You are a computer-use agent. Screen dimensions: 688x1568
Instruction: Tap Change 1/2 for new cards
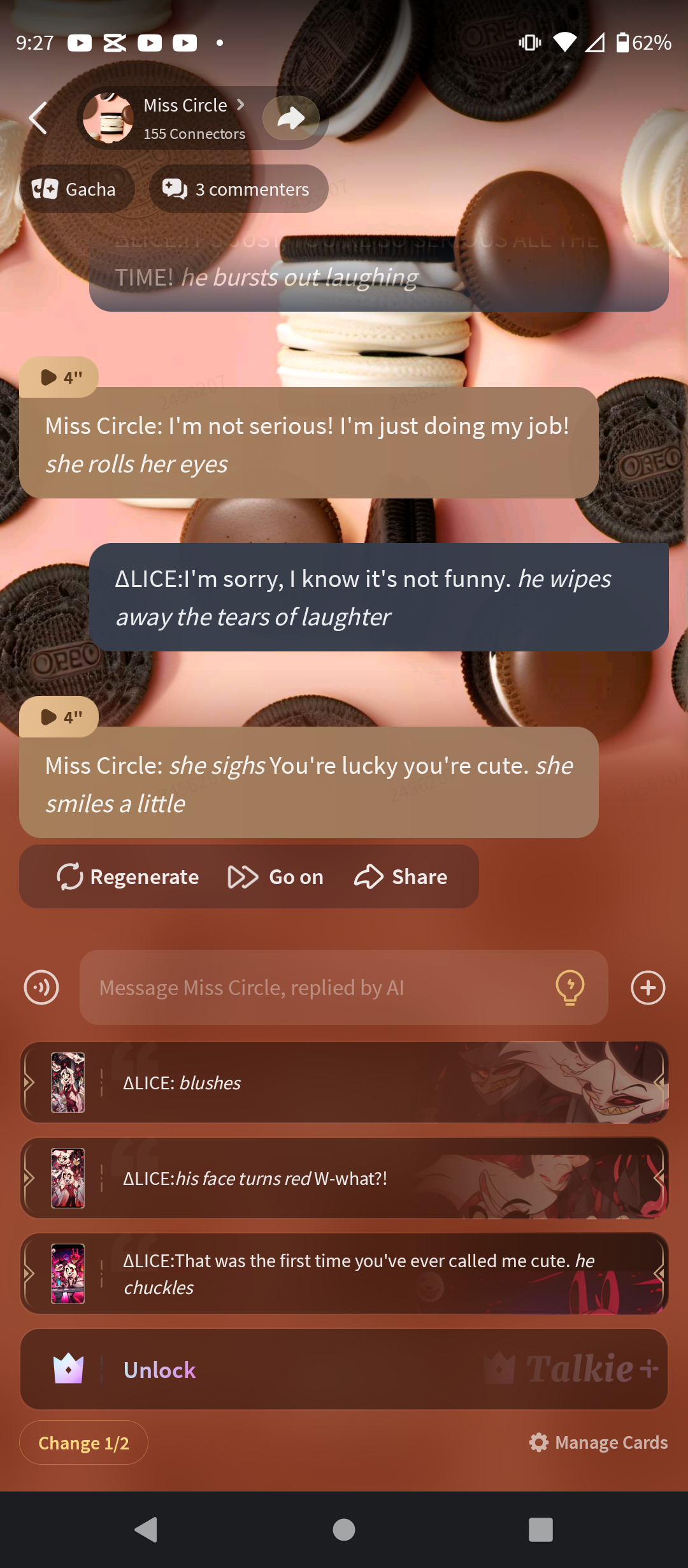pyautogui.click(x=83, y=1442)
